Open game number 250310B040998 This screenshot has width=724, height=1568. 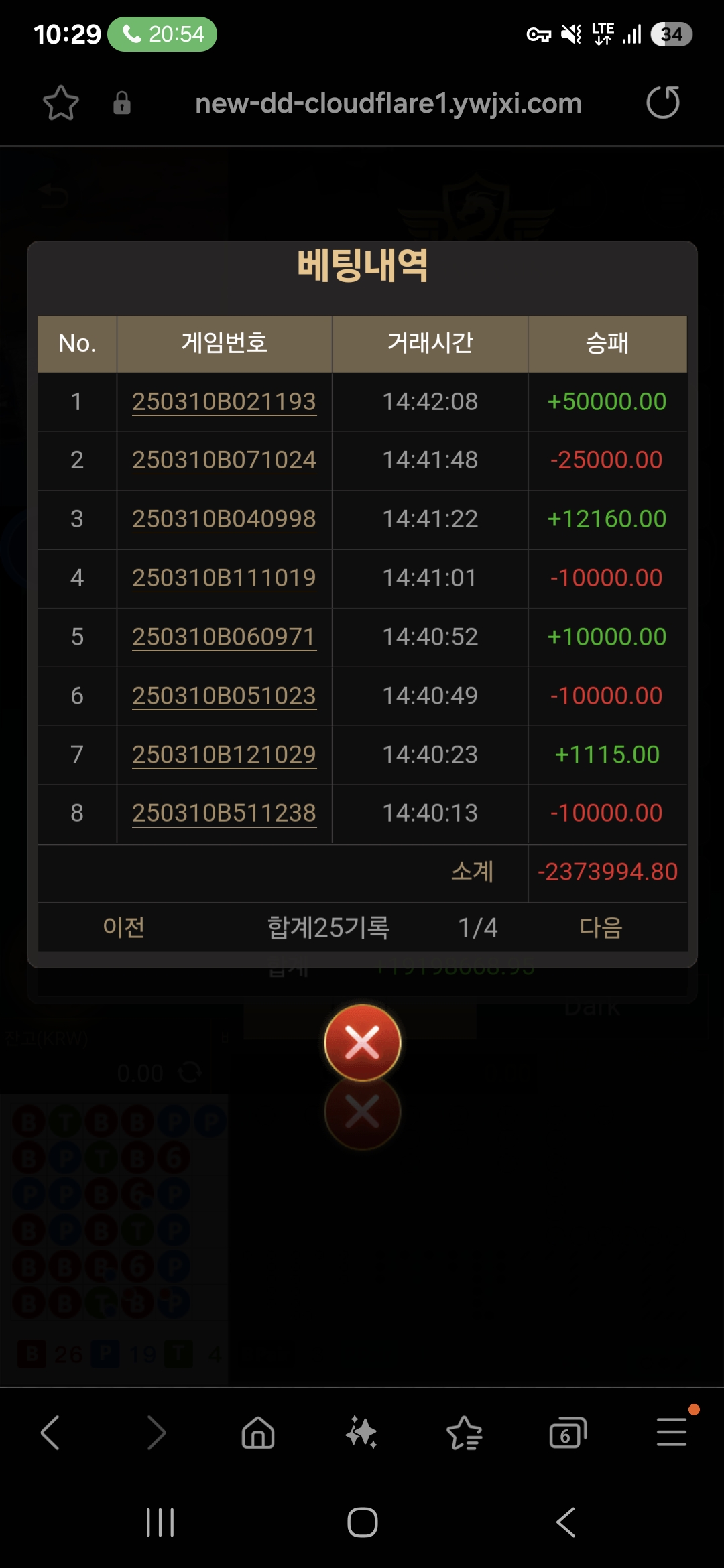(224, 519)
